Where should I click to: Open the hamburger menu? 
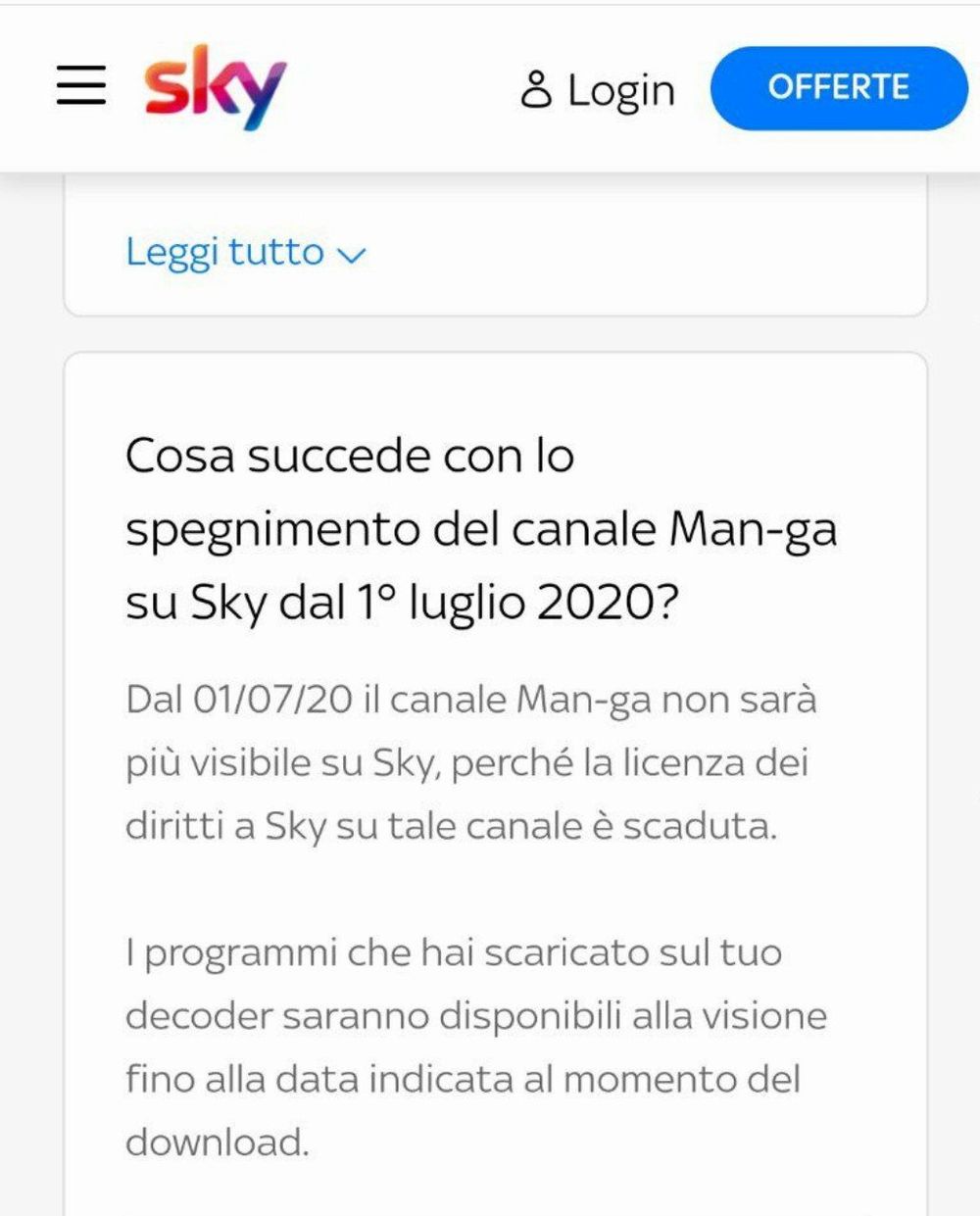81,86
